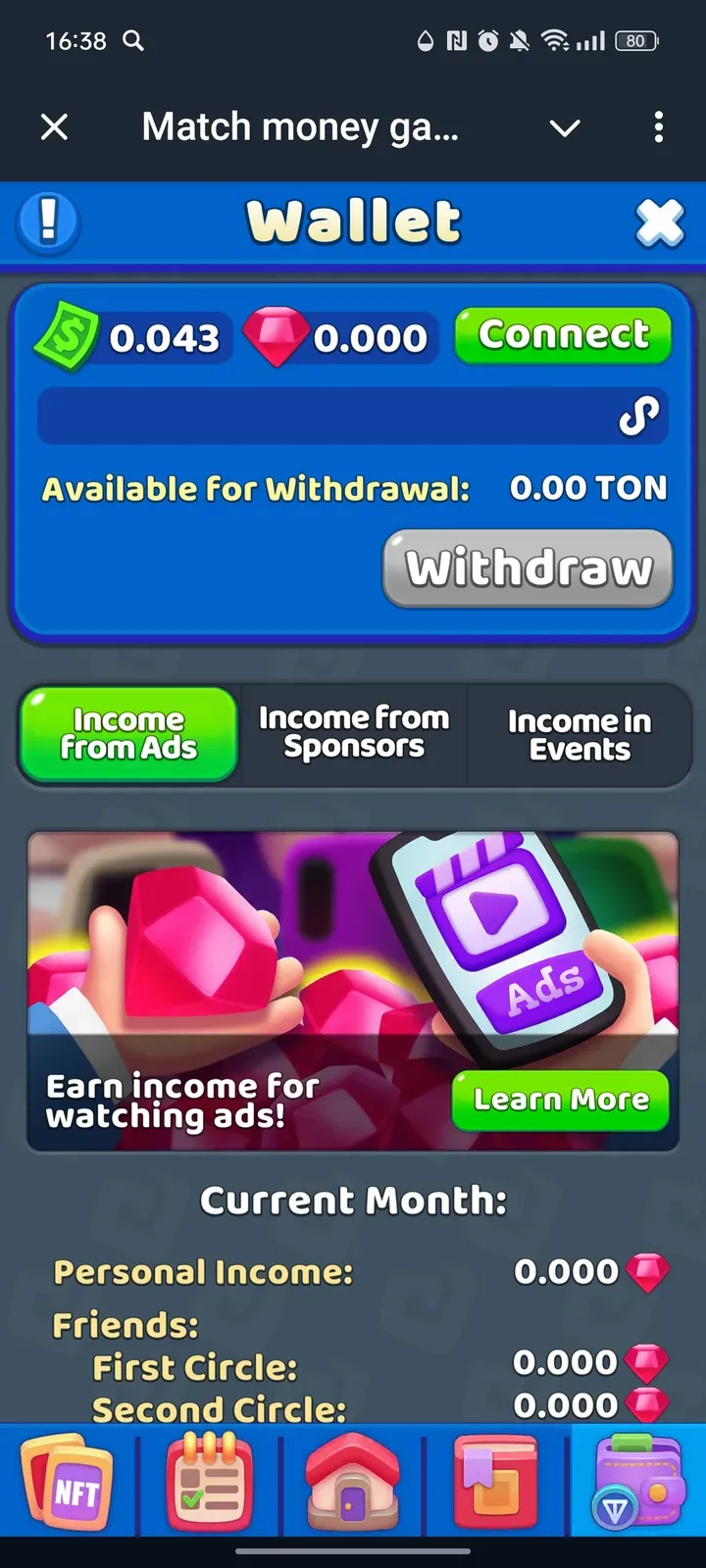Screen dimensions: 706x1568
Task: Tap the link icon in address field
Action: pos(638,416)
